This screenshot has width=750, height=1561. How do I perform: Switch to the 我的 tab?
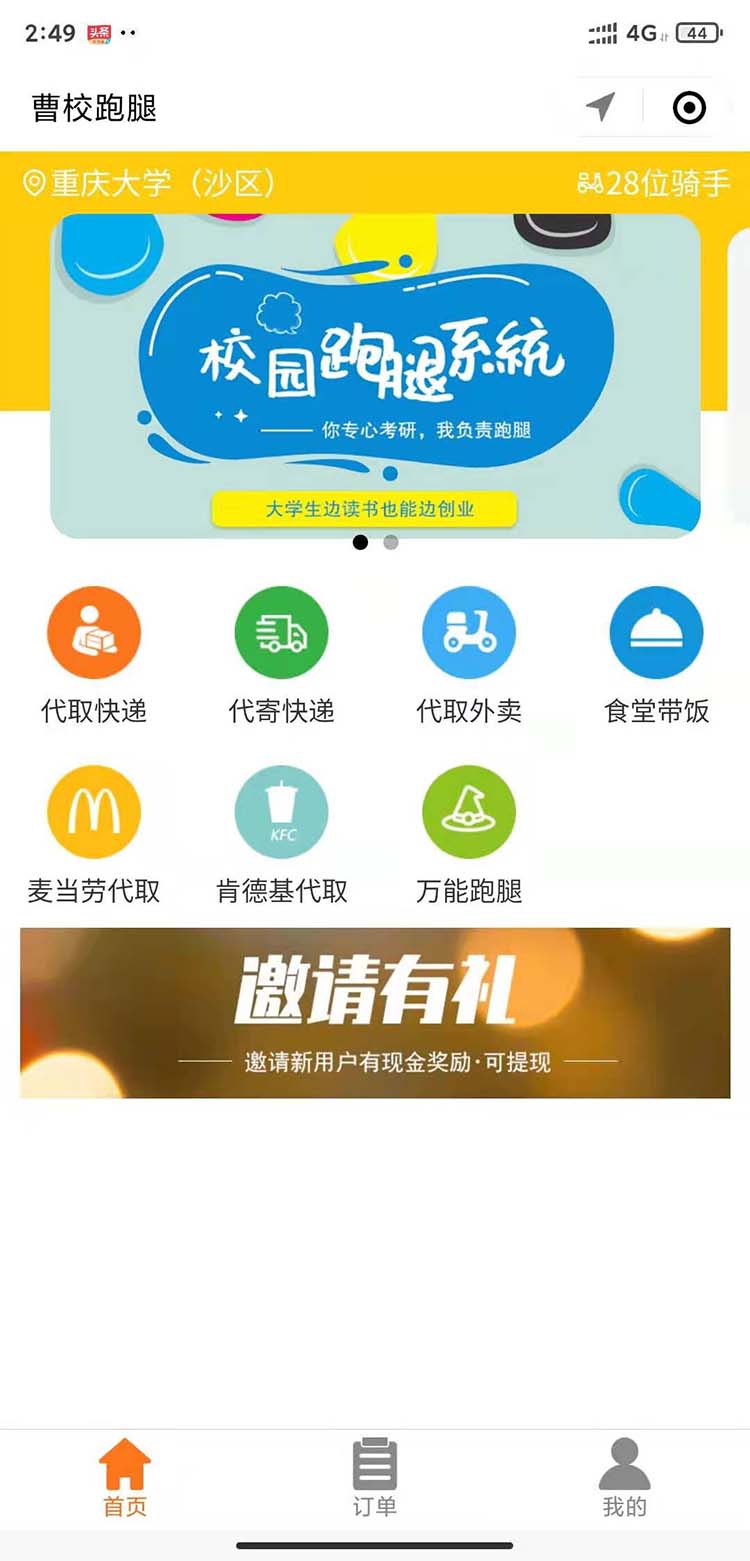pos(624,1477)
